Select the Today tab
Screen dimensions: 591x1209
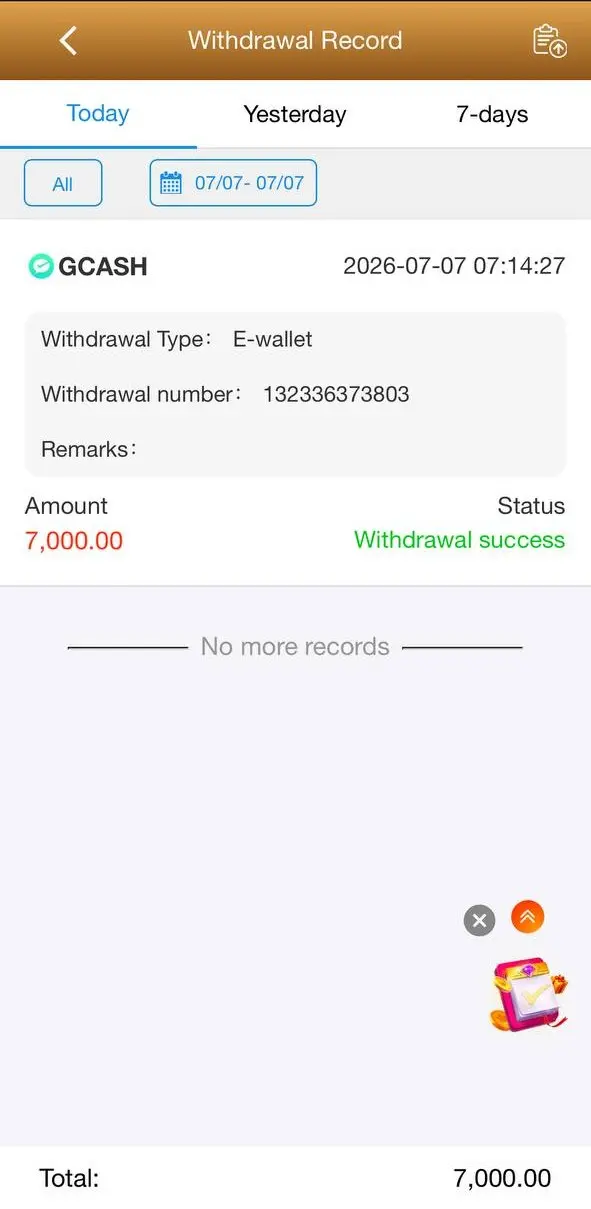pyautogui.click(x=98, y=113)
